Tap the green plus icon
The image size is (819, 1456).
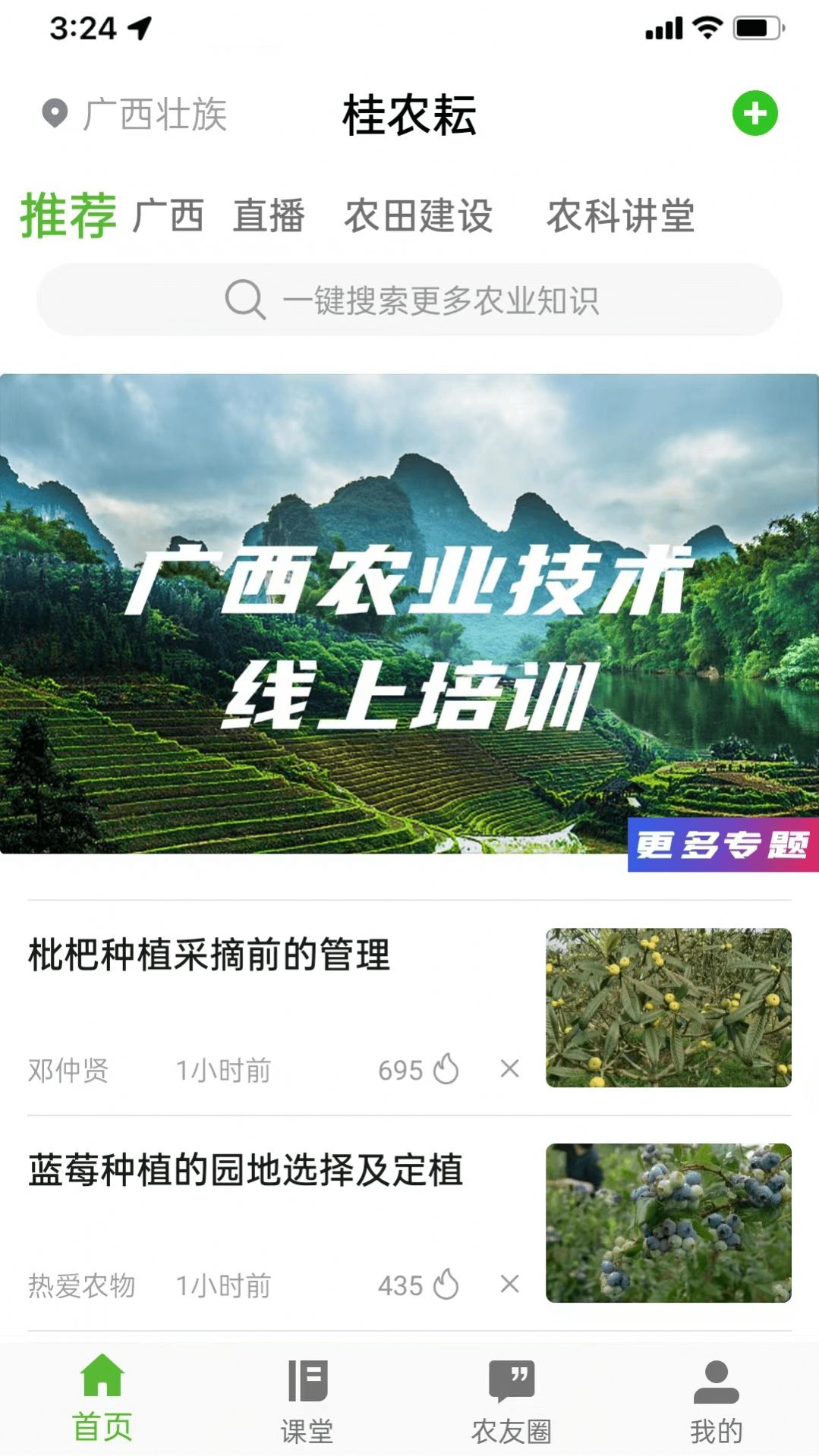[754, 114]
